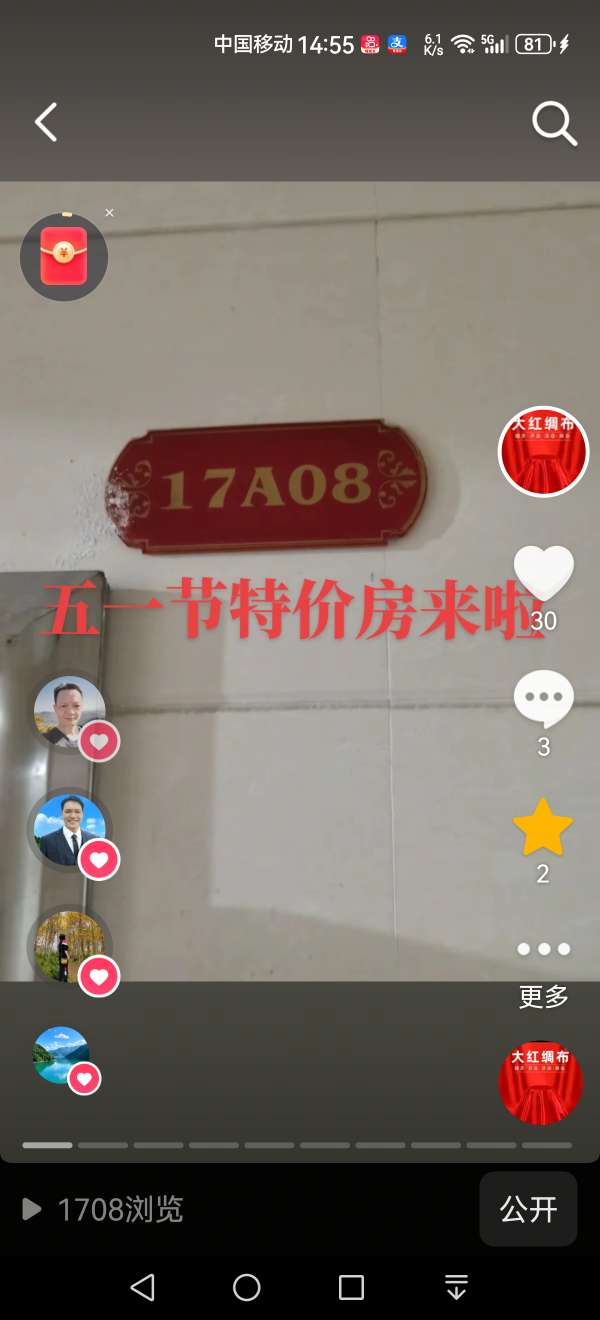Screen dimensions: 600x1320
Task: Open the first liker's avatar profile
Action: point(69,710)
